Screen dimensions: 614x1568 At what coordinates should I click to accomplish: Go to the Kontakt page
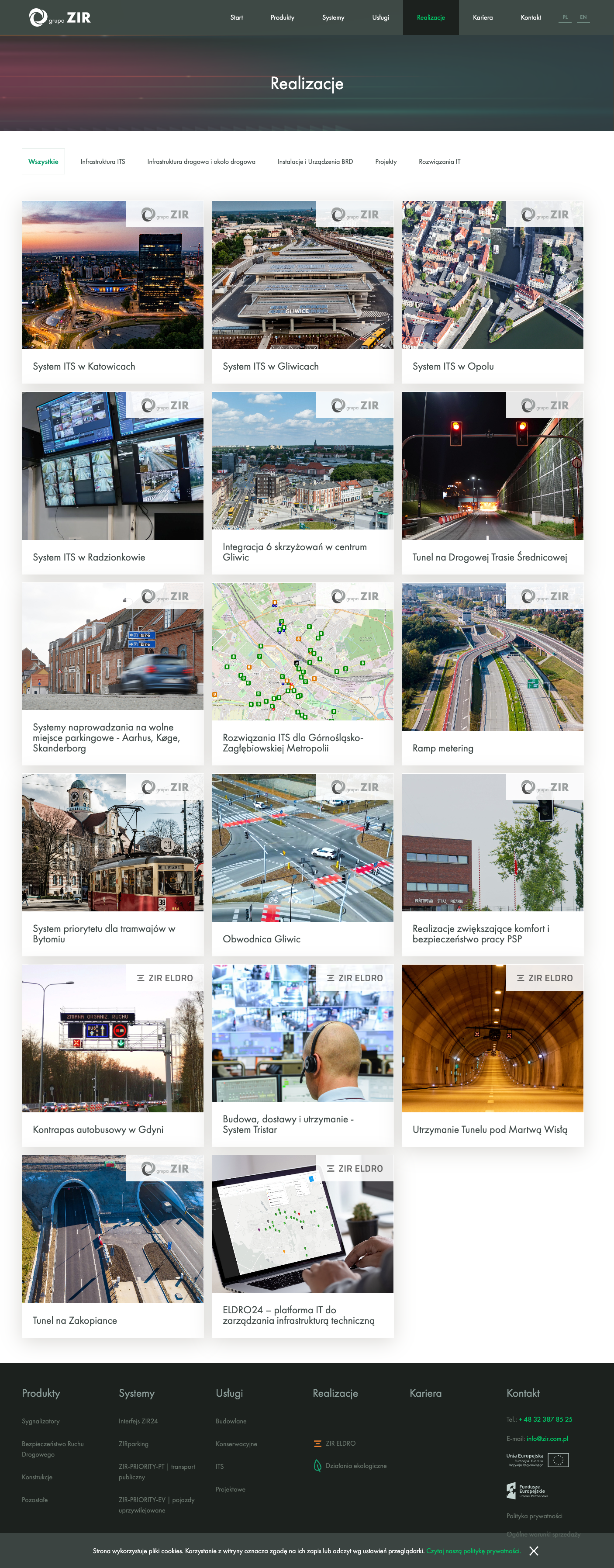531,17
